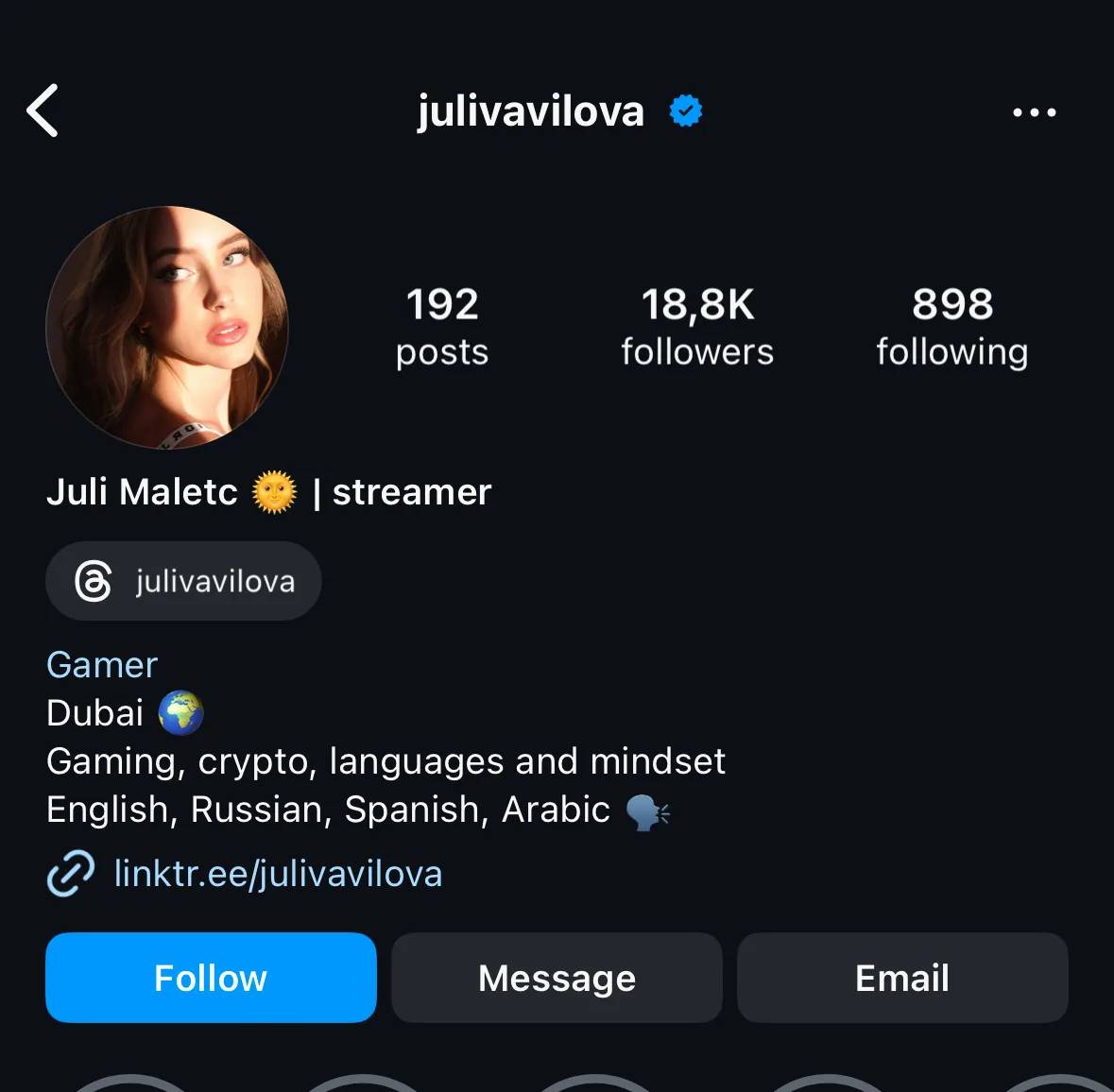1114x1092 pixels.
Task: Open the 192 posts count
Action: coord(441,327)
